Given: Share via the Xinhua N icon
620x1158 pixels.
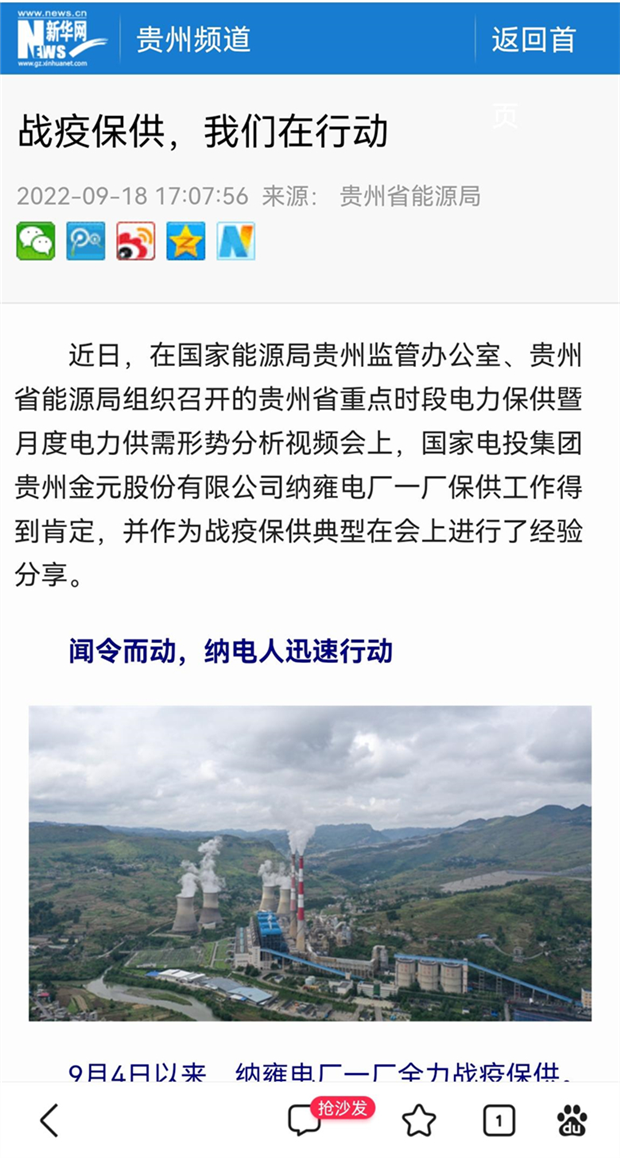Looking at the screenshot, I should pos(236,241).
